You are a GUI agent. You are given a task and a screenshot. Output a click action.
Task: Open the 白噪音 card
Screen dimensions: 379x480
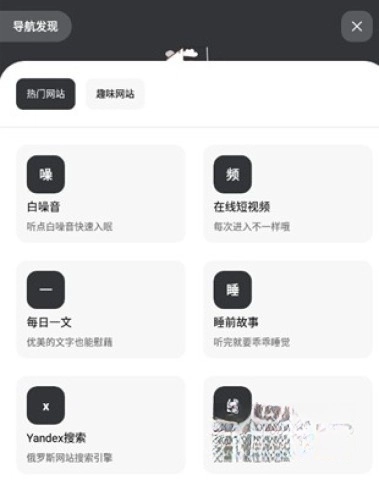click(x=101, y=194)
